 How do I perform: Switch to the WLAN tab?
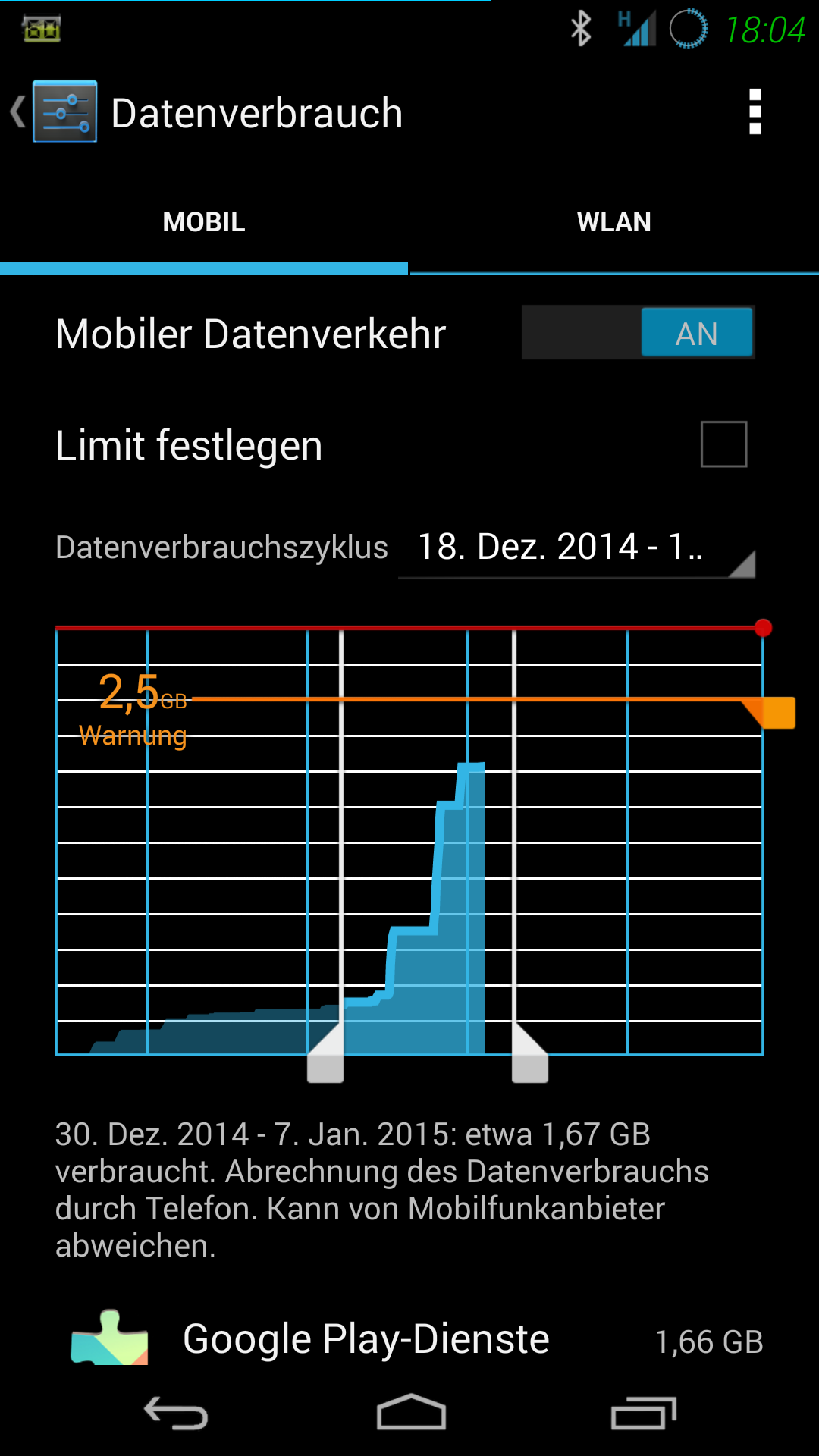614,222
